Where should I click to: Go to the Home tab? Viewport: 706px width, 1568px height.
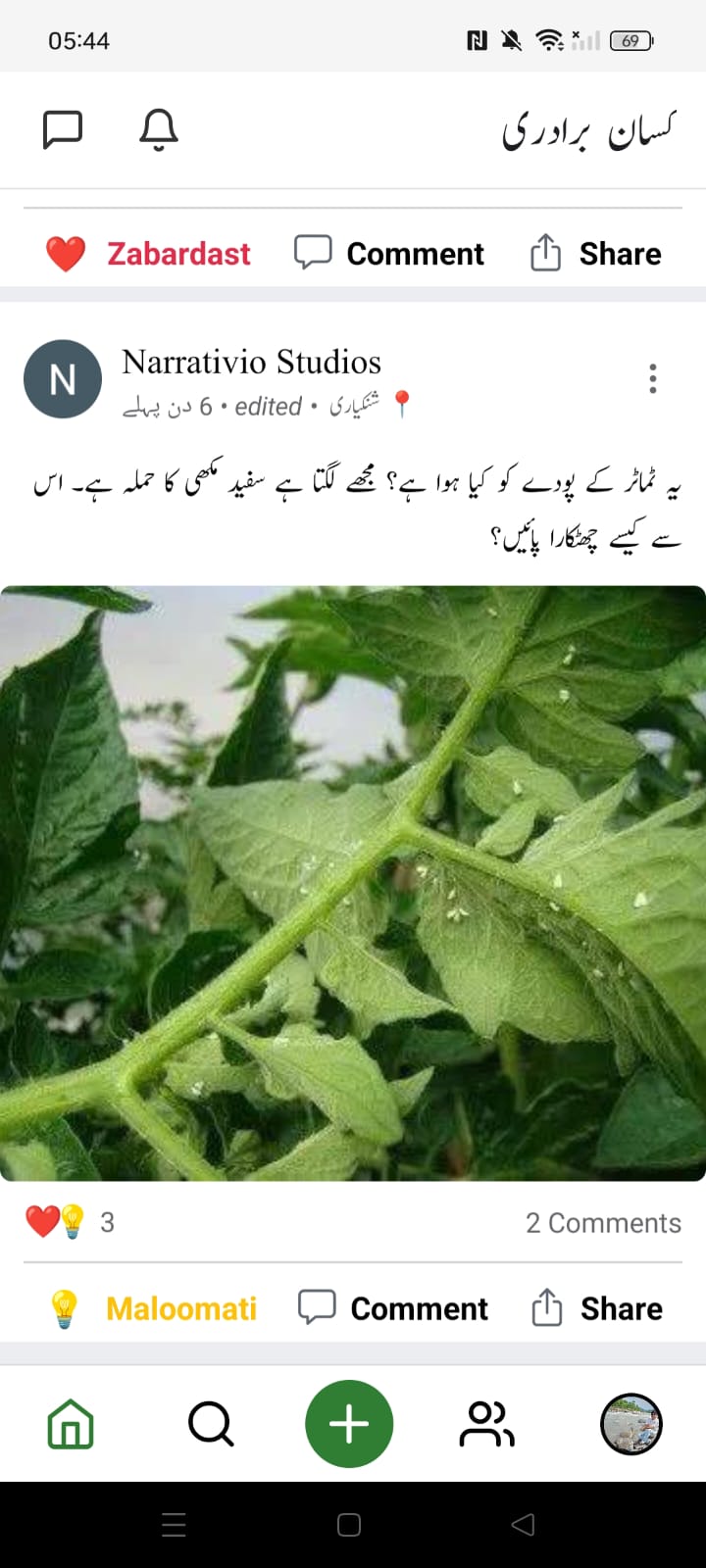coord(71,1424)
